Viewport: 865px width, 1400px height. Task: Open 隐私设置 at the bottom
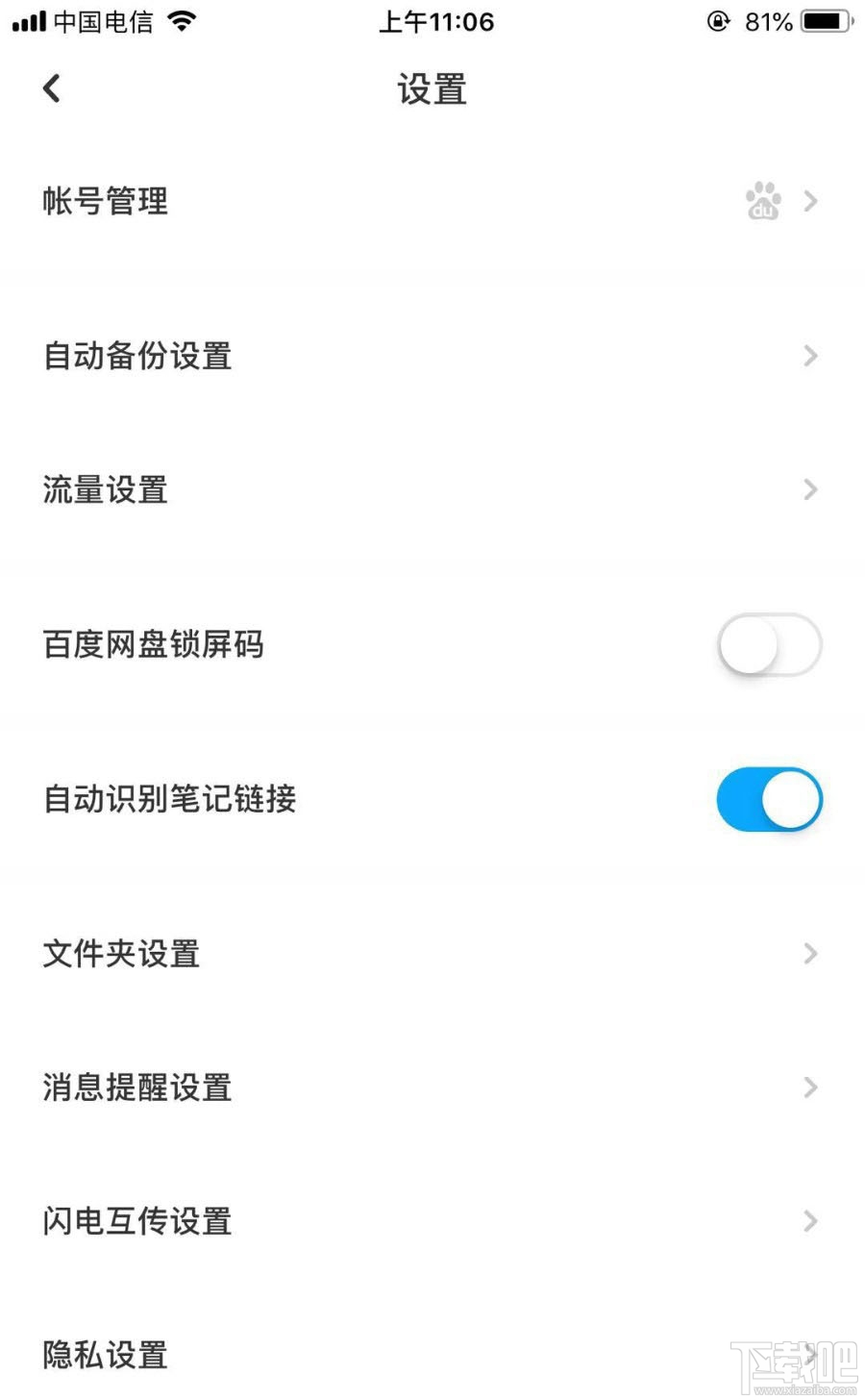pos(103,1354)
